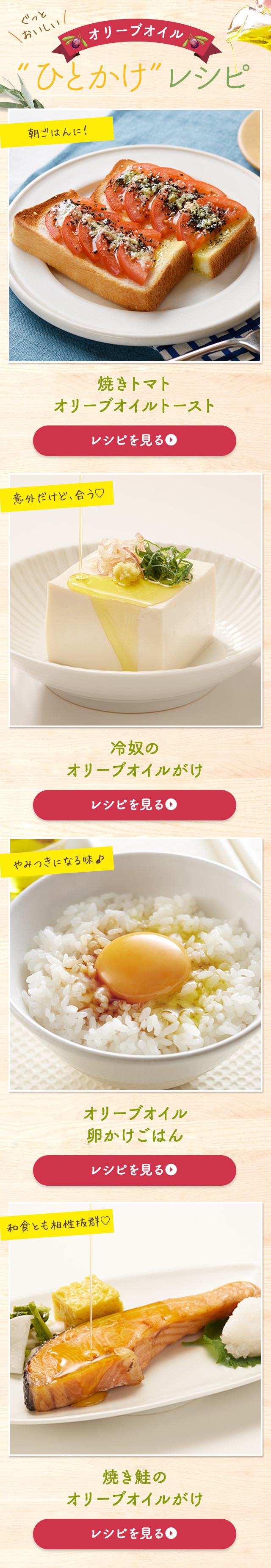View recipe for 焼きトマトオリーブオイルトースト
This screenshot has width=271, height=1568.
pos(134,440)
